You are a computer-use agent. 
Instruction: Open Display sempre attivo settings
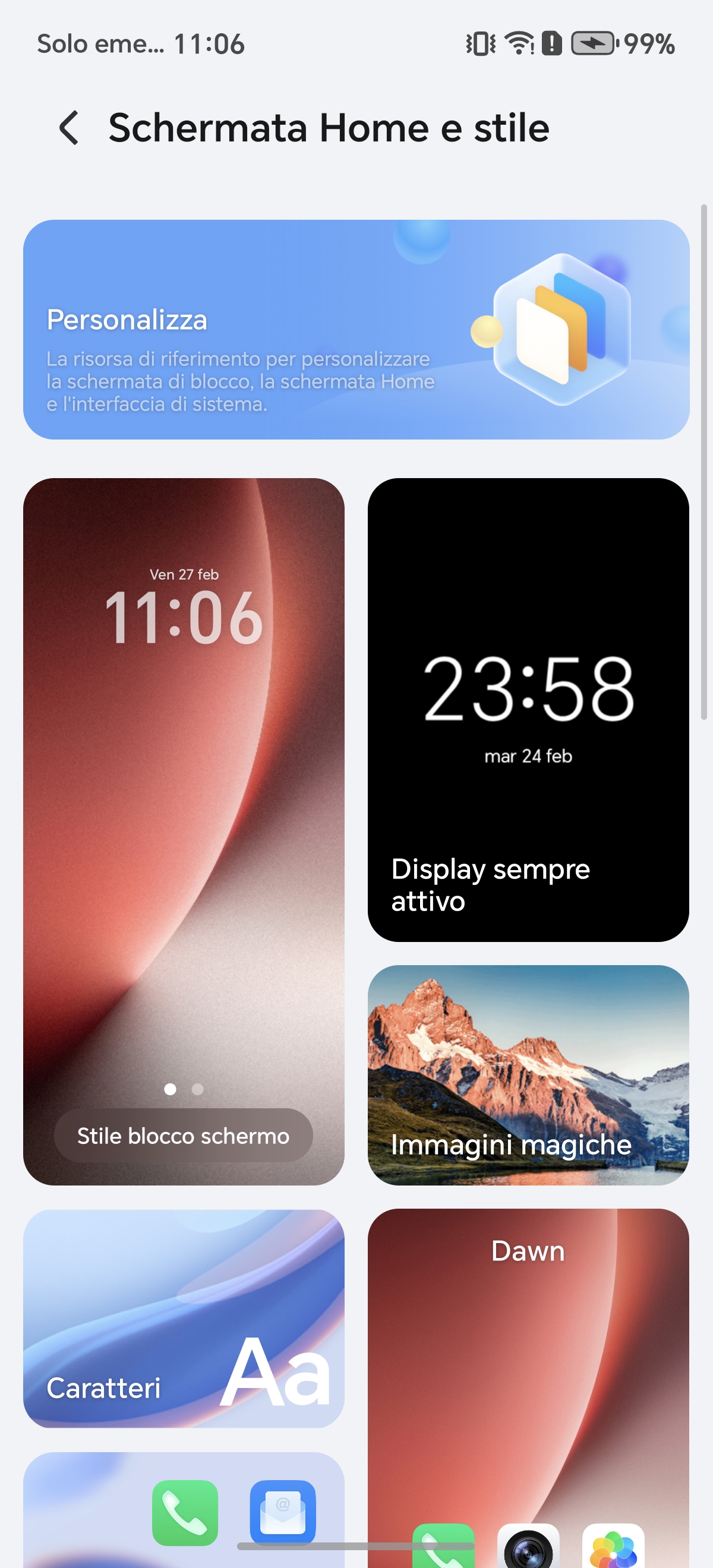coord(528,709)
